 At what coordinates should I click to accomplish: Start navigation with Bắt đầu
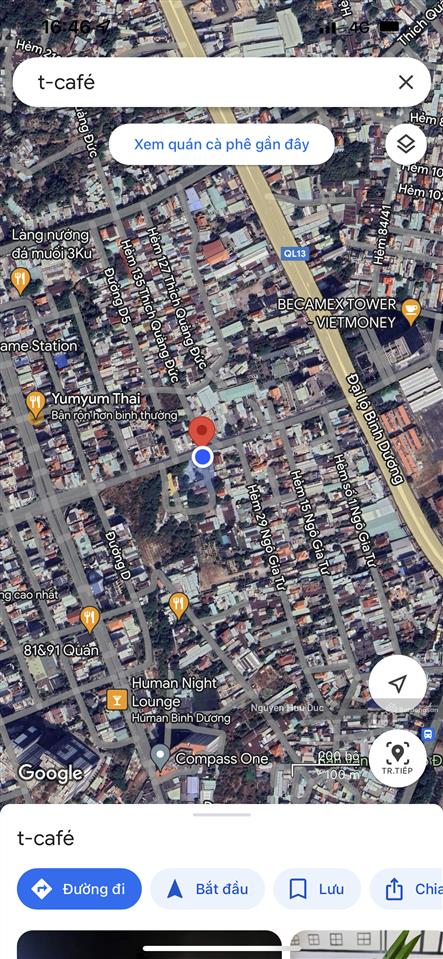pos(207,889)
